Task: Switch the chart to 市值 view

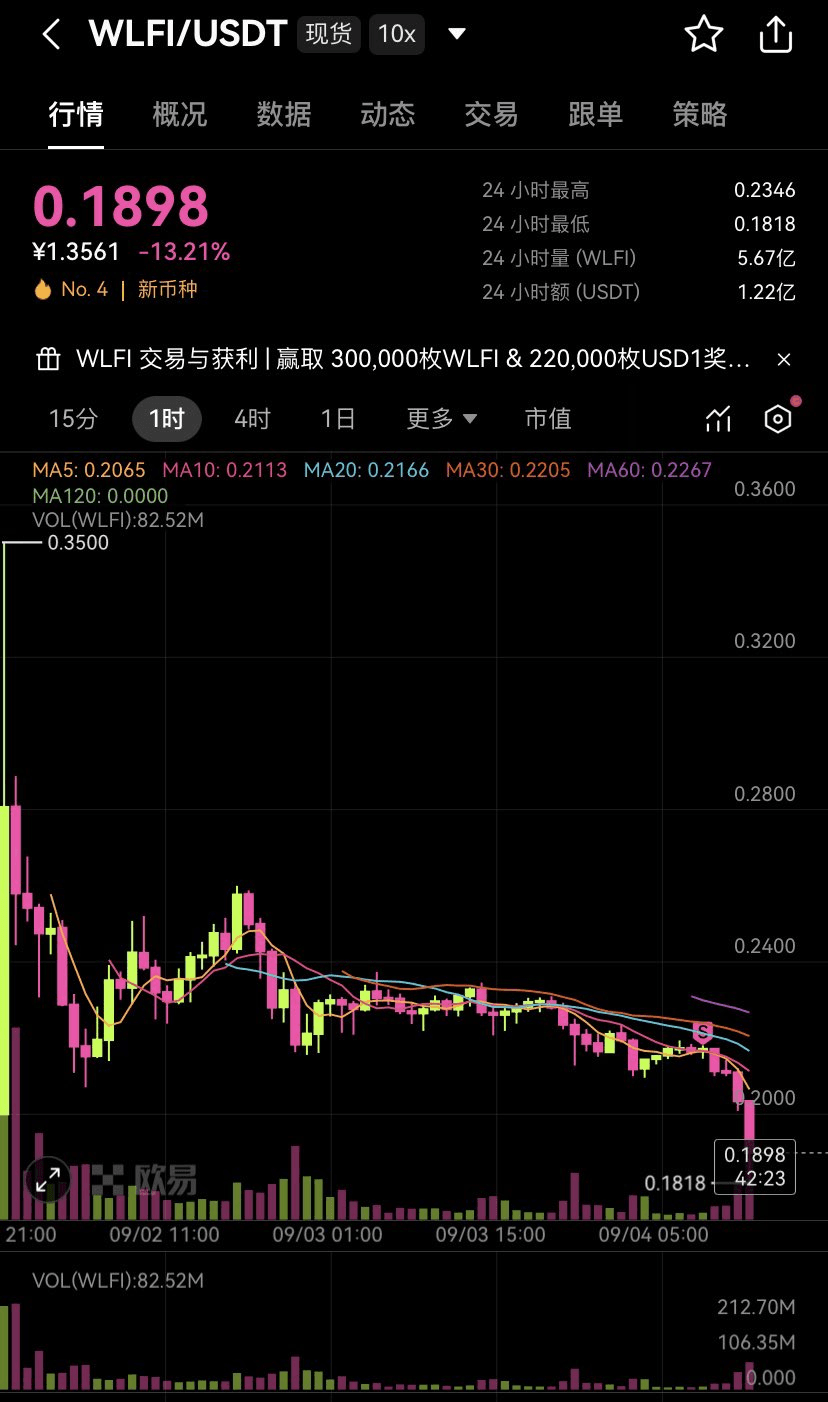Action: coord(548,419)
